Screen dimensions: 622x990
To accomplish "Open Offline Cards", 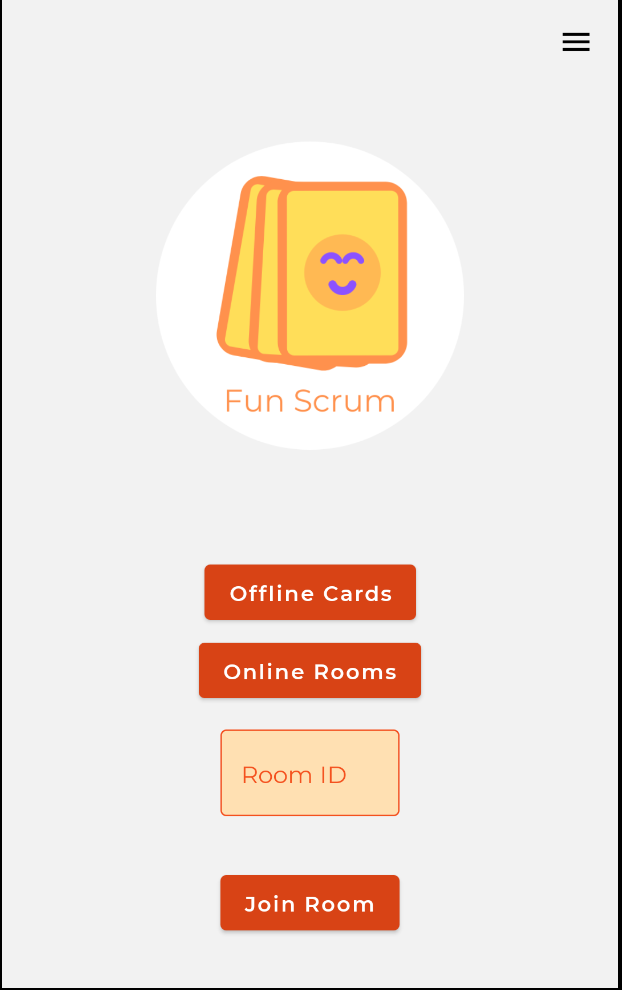I will pos(310,593).
